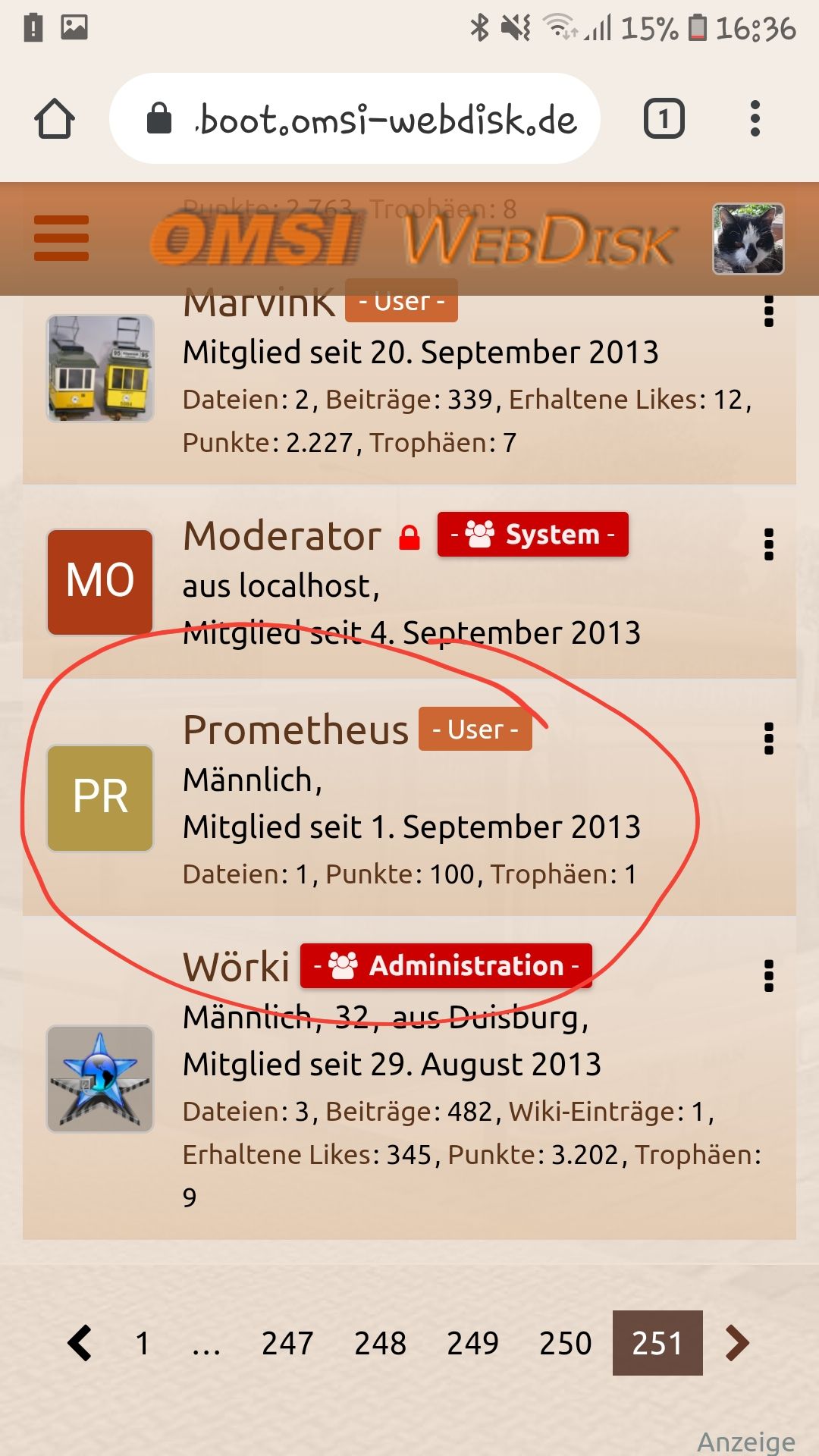Open the Moderator member options menu
Image resolution: width=819 pixels, height=1456 pixels.
[x=769, y=544]
